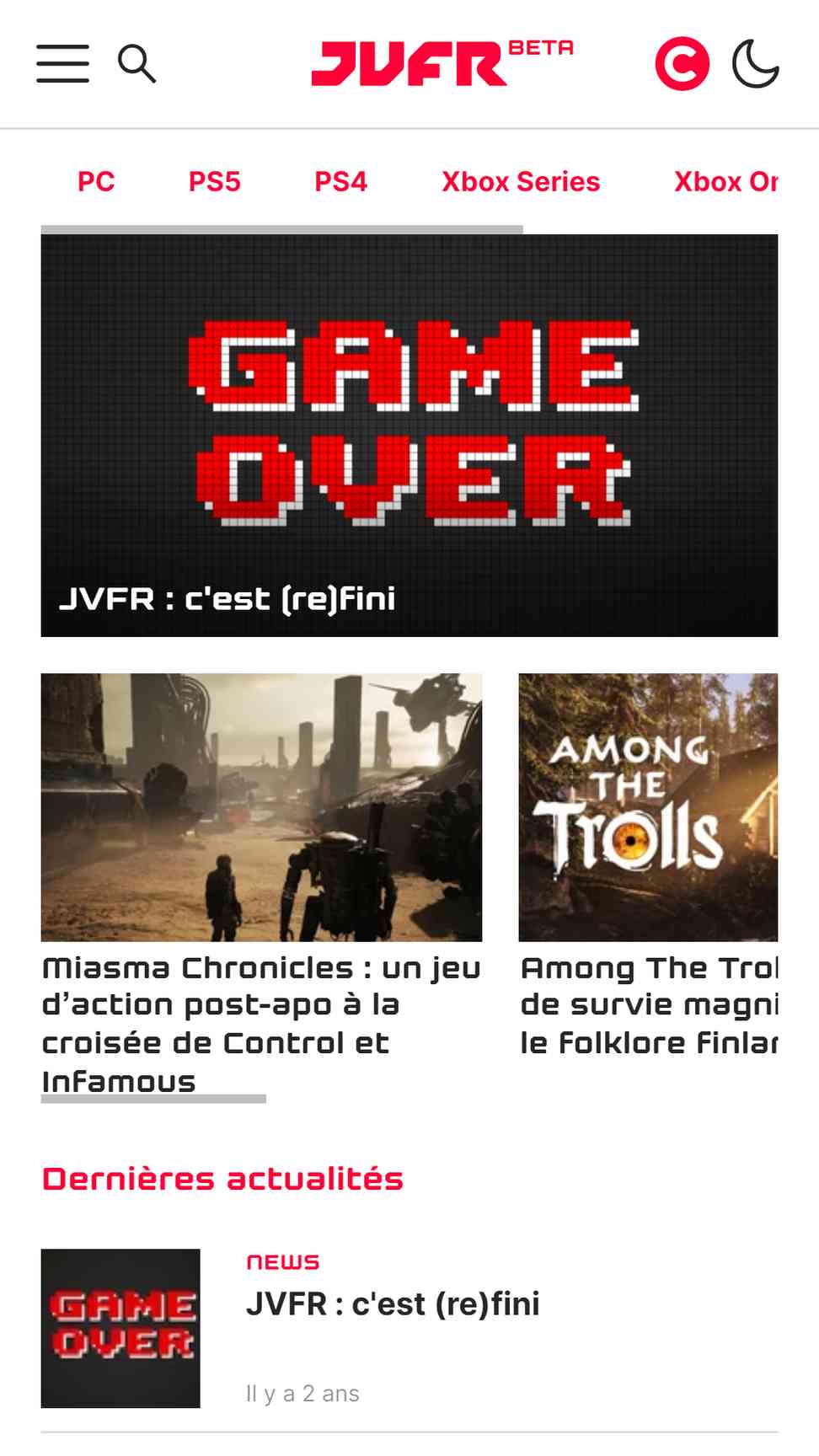
Task: Open the Game Over featured banner article
Action: [x=409, y=436]
